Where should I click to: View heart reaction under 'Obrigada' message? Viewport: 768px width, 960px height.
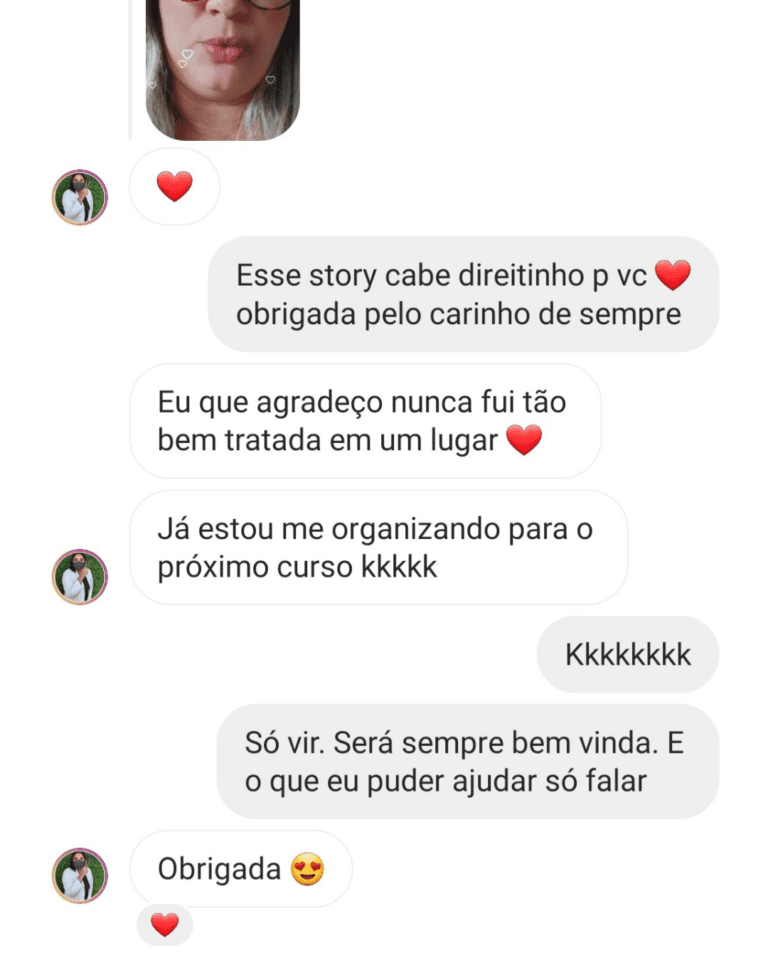pos(165,925)
